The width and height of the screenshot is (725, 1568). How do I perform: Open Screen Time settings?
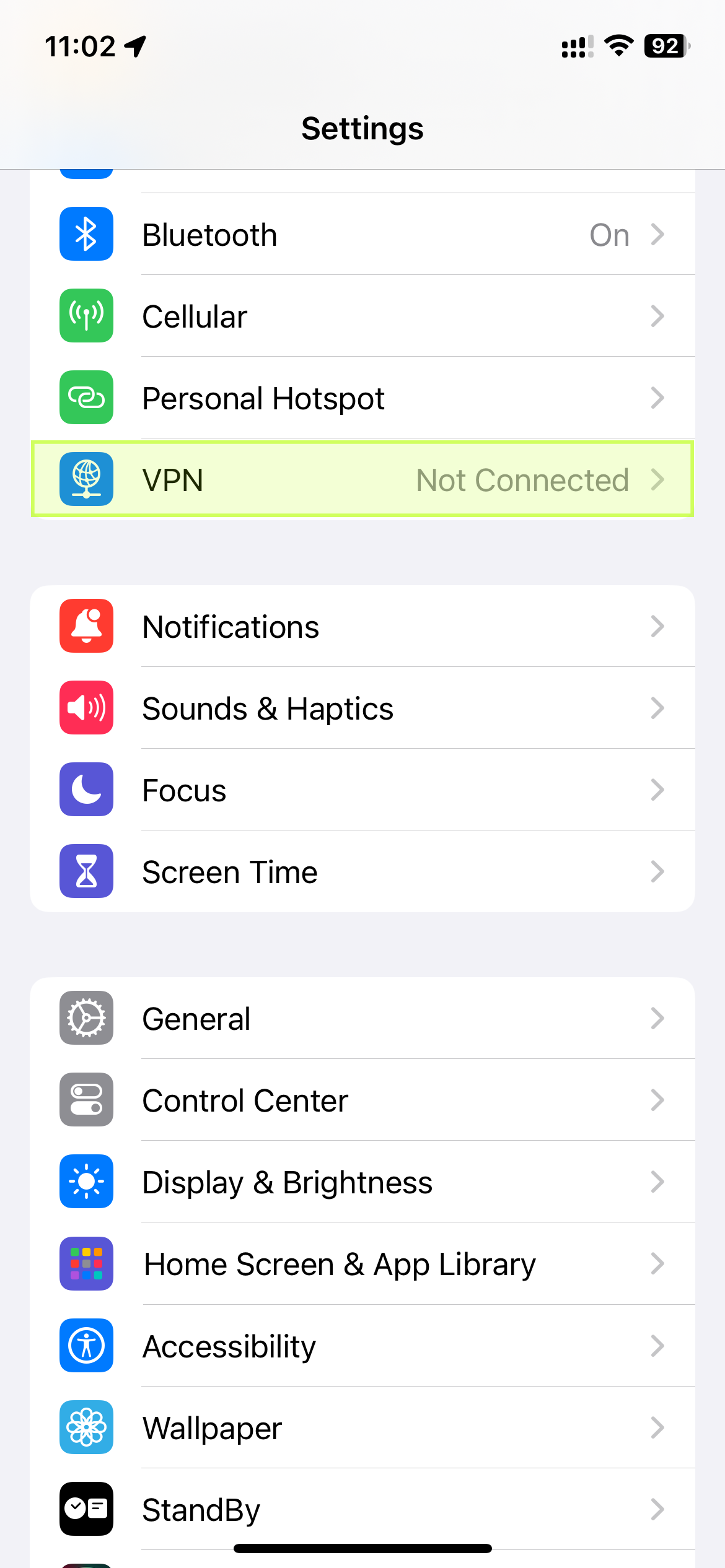pyautogui.click(x=362, y=871)
